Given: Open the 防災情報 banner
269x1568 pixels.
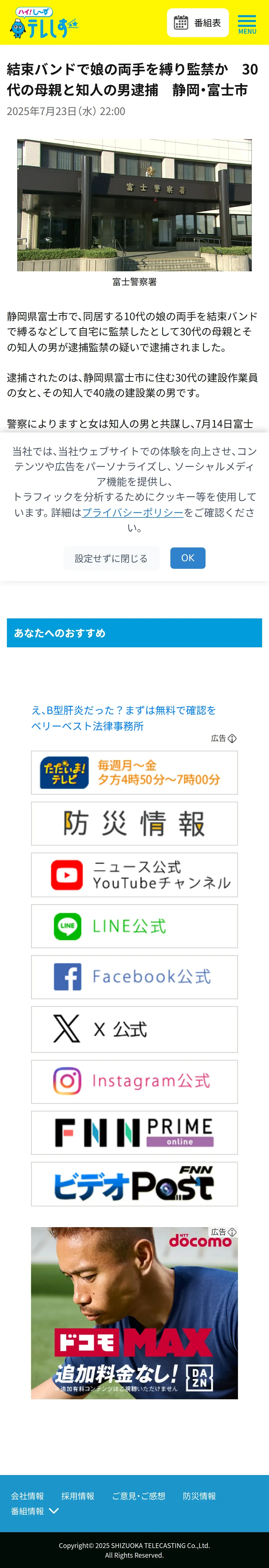Looking at the screenshot, I should coord(134,824).
